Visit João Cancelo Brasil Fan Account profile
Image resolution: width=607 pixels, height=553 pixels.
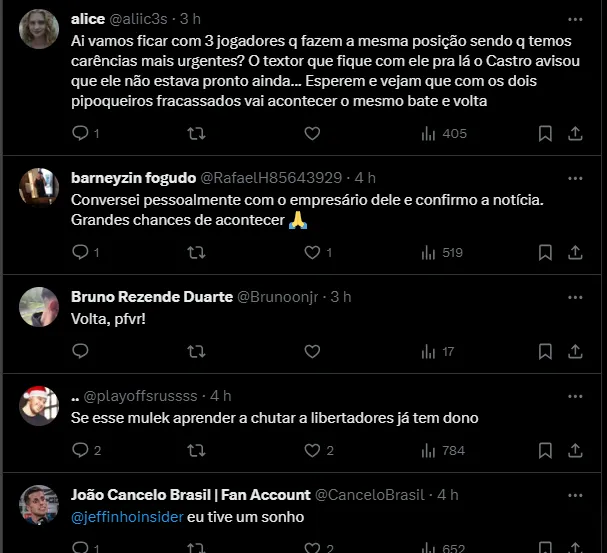(190, 494)
